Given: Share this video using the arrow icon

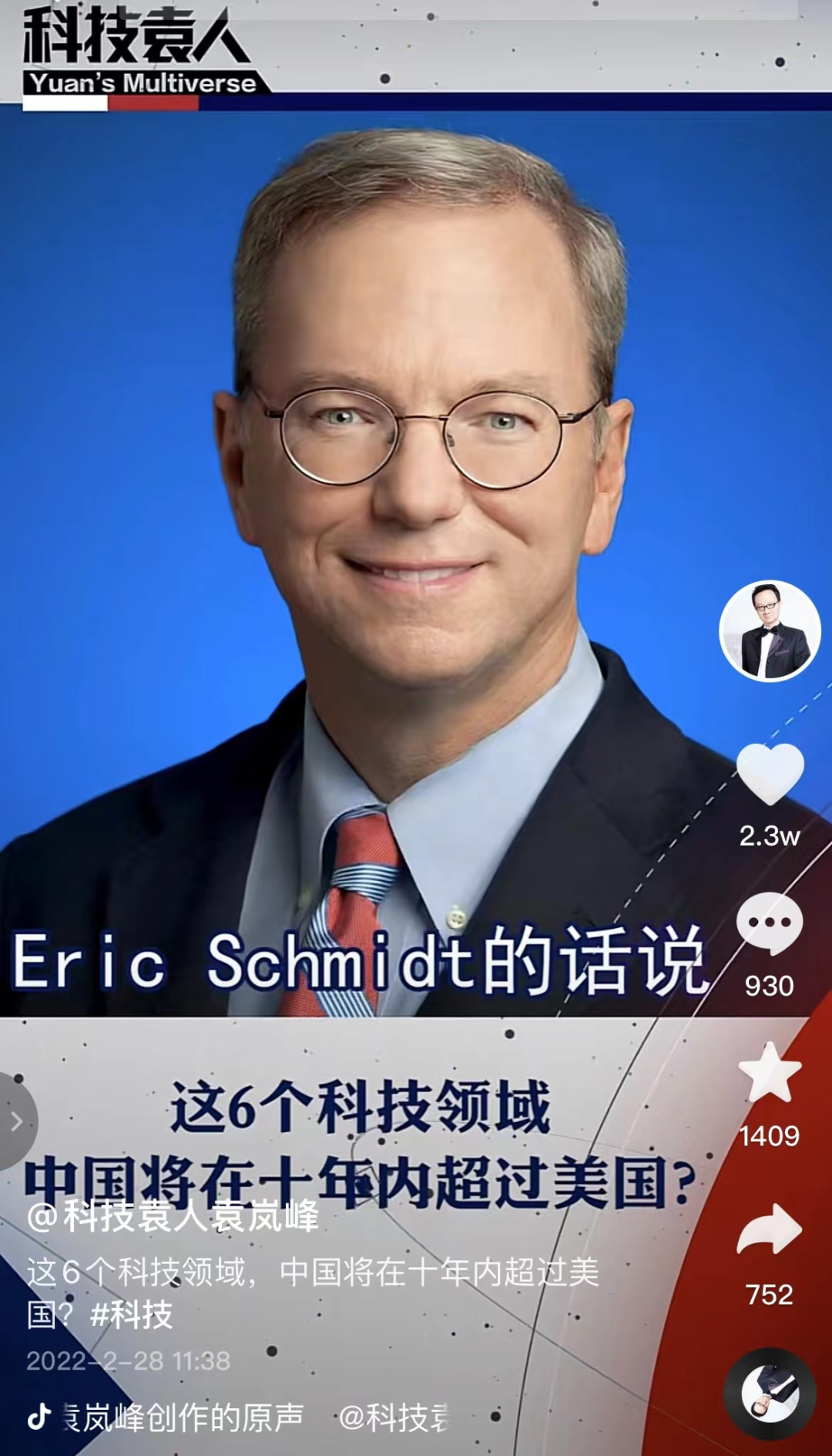Looking at the screenshot, I should click(770, 1229).
